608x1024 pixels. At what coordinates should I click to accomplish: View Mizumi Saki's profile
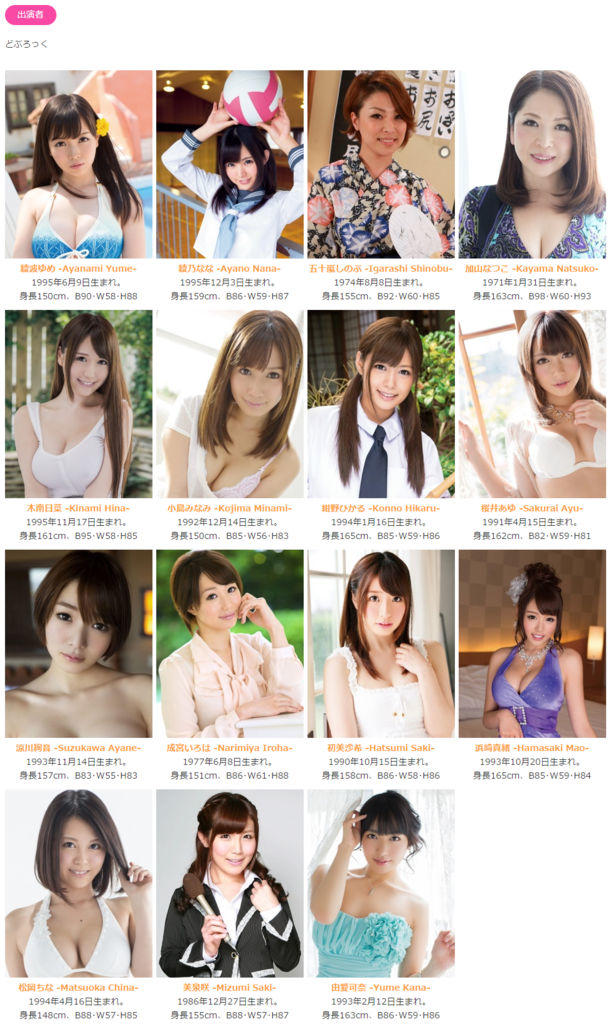230,884
